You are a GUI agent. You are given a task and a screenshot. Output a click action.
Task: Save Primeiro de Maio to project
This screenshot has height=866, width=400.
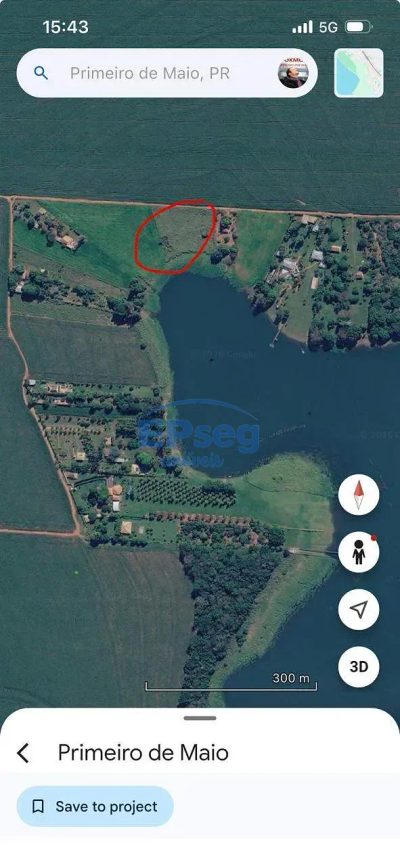pyautogui.click(x=95, y=806)
